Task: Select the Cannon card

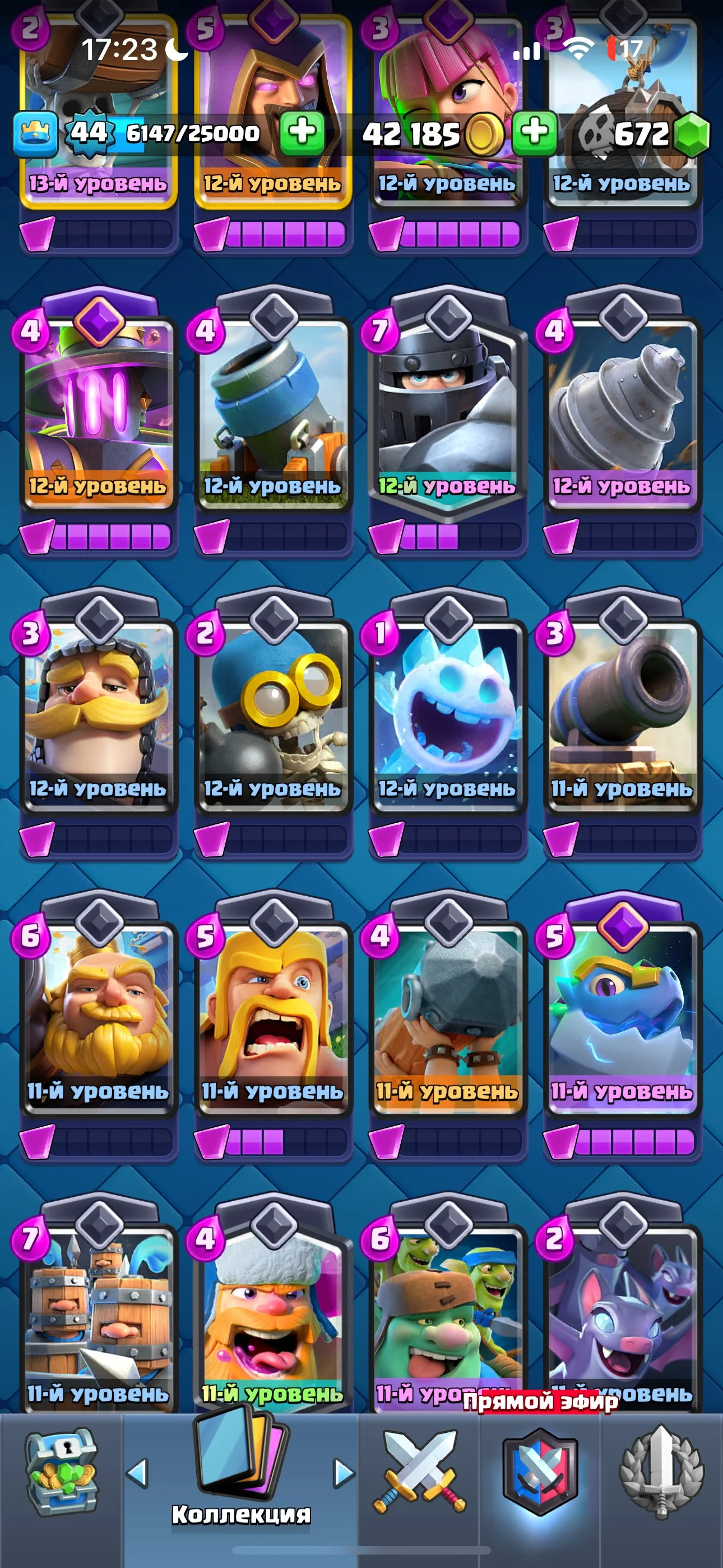Action: point(622,712)
